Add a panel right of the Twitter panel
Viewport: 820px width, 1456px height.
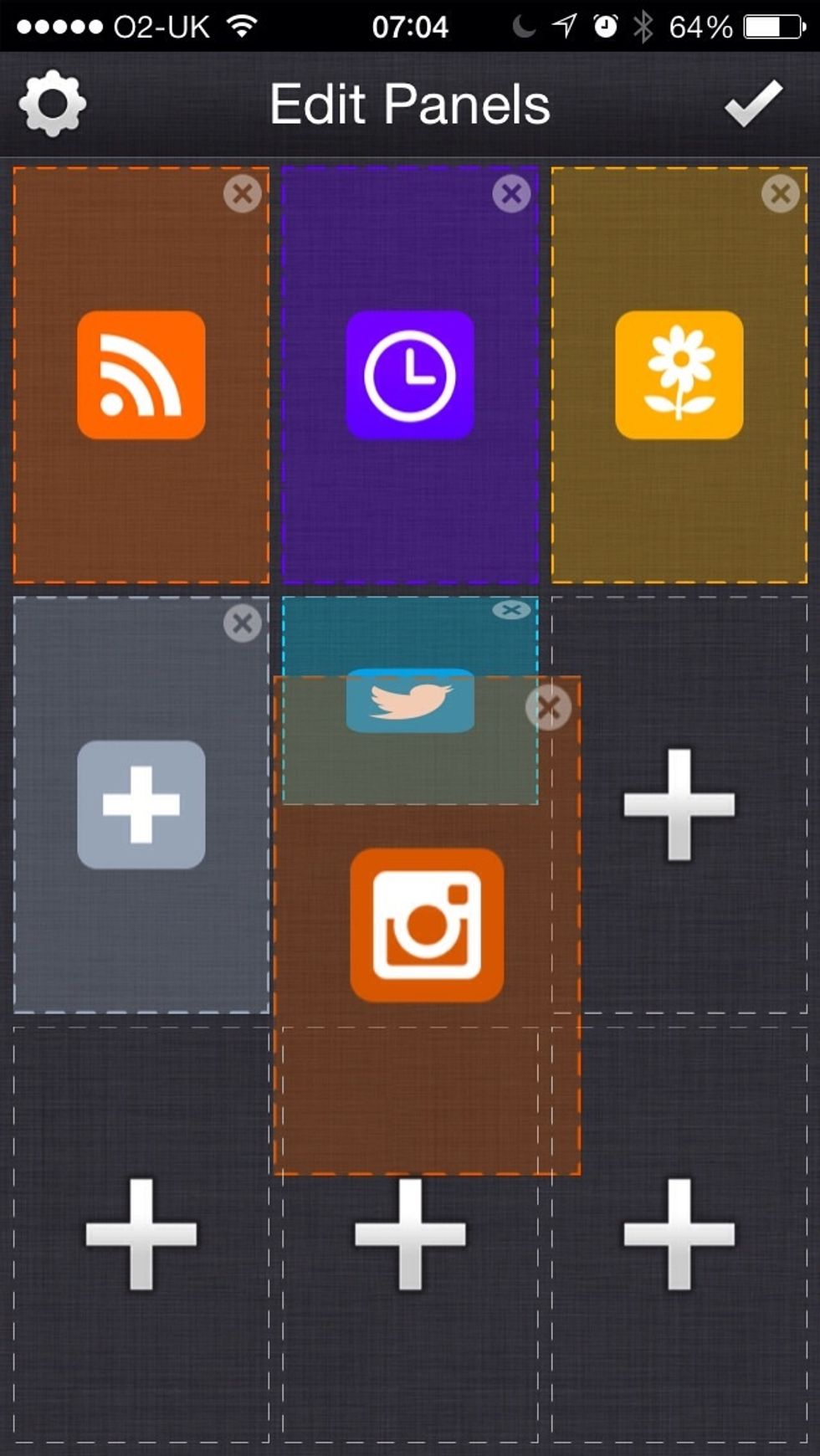point(679,805)
